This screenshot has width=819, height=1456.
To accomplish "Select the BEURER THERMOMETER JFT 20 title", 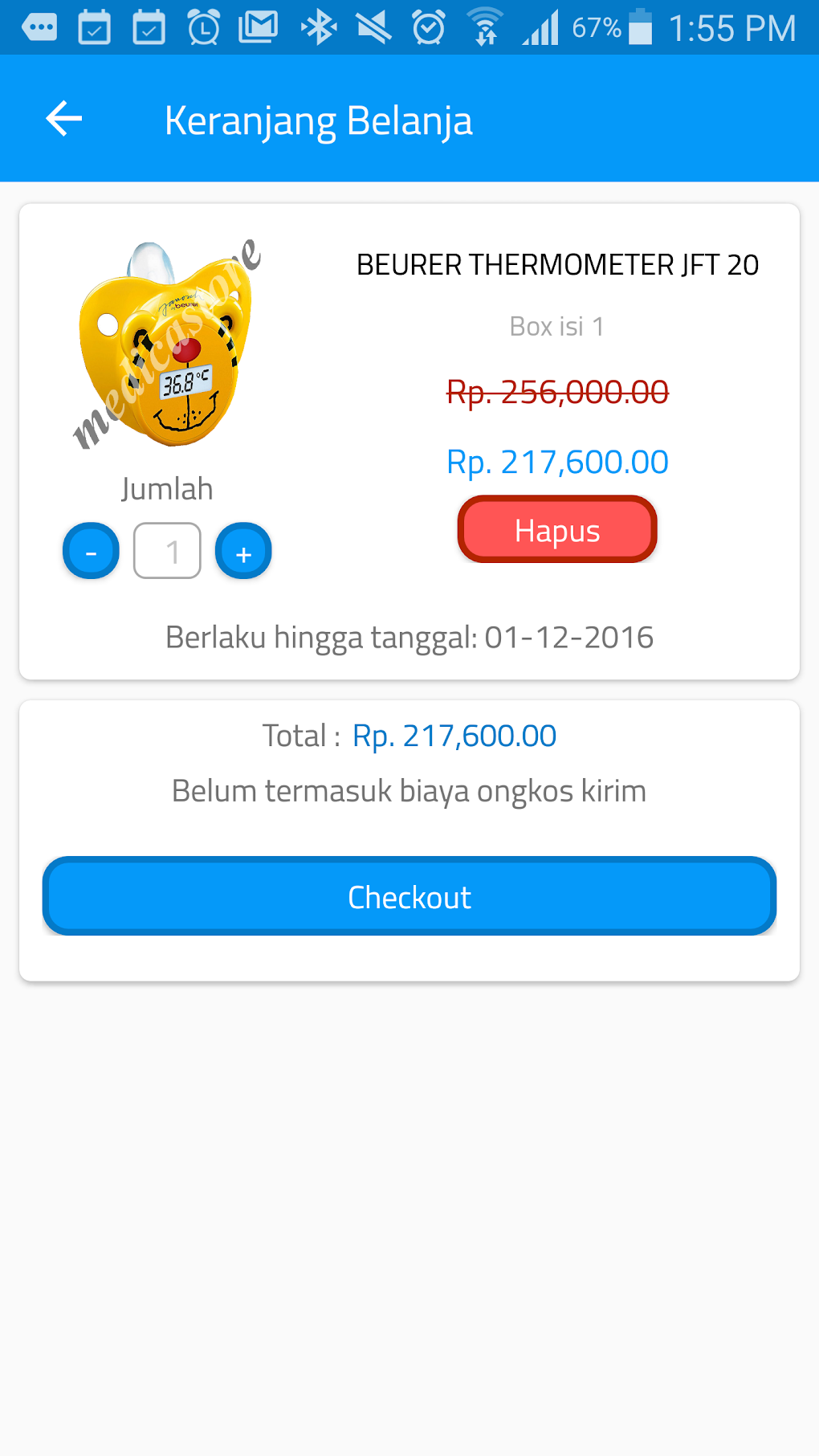I will click(x=557, y=265).
